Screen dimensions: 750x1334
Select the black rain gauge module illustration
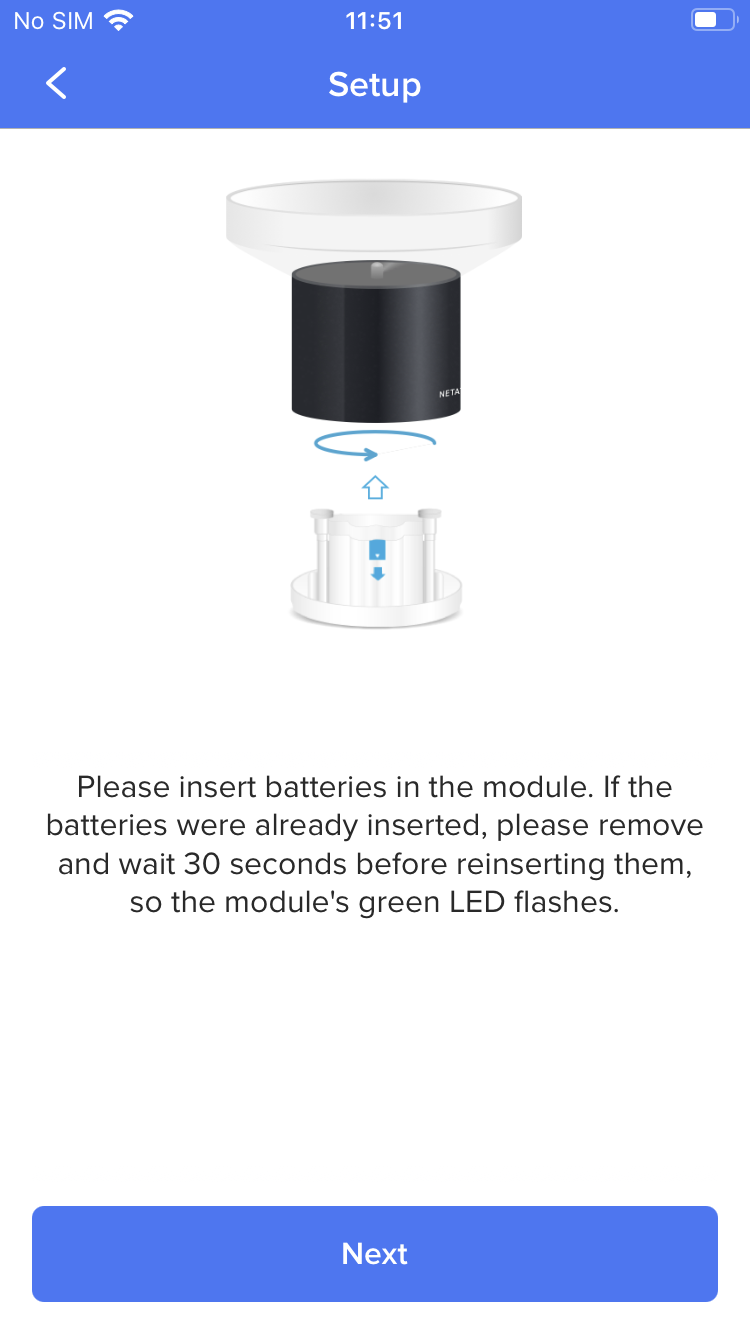[x=375, y=340]
